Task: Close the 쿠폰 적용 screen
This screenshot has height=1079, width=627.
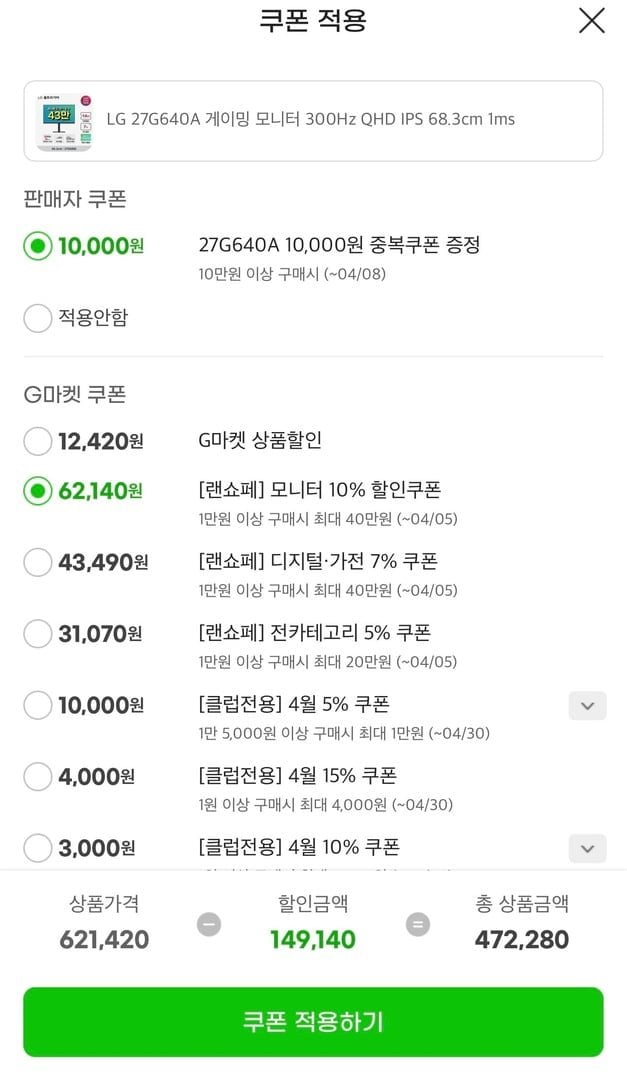Action: pos(591,21)
